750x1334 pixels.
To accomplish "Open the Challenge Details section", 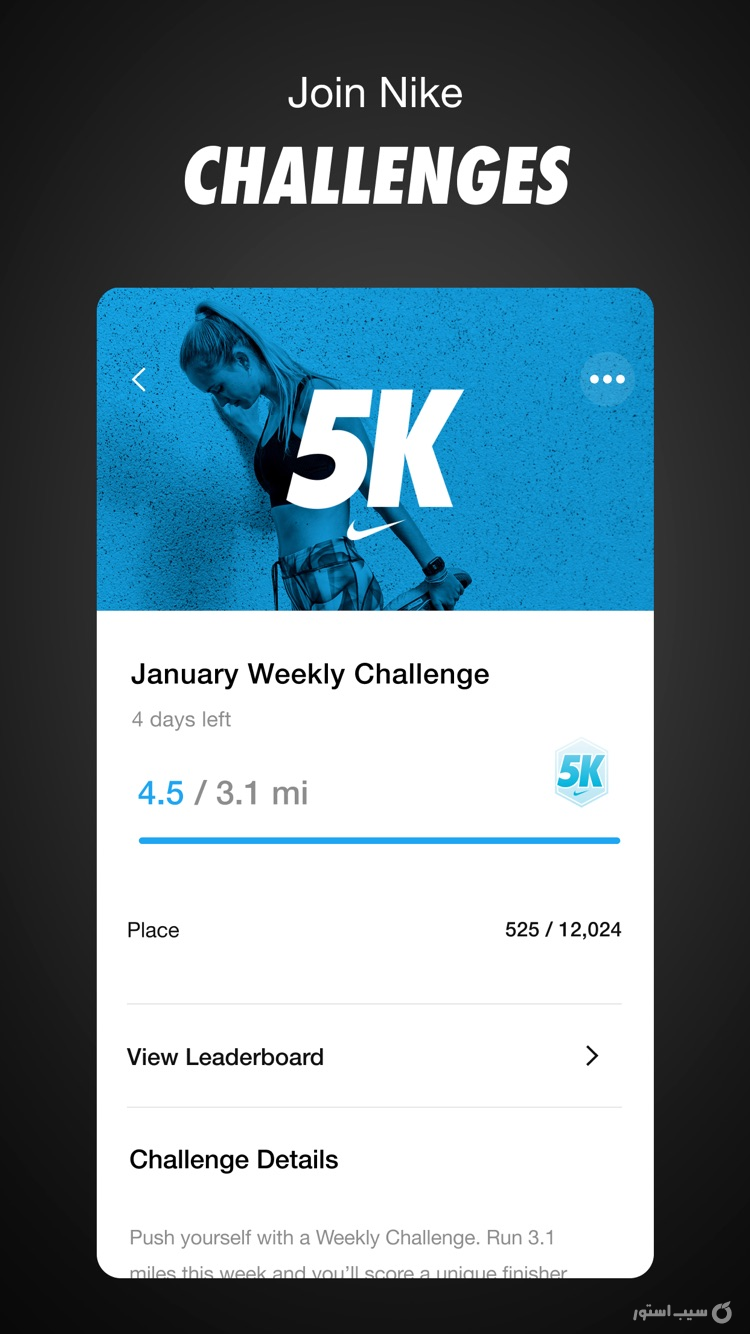I will [234, 1159].
